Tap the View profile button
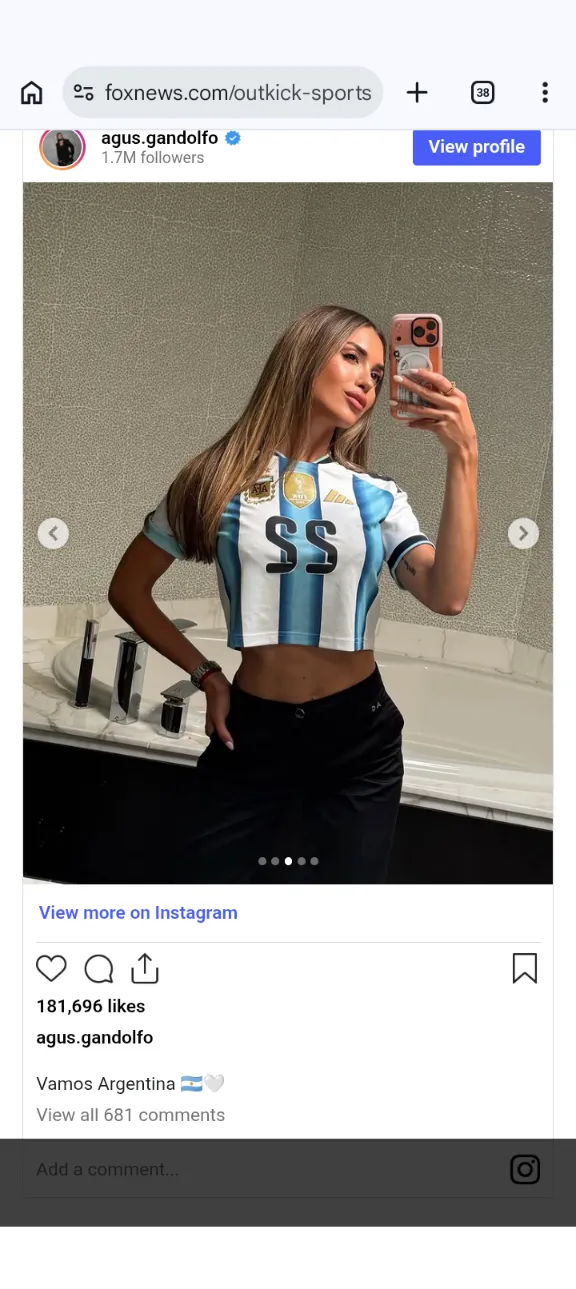 point(477,147)
